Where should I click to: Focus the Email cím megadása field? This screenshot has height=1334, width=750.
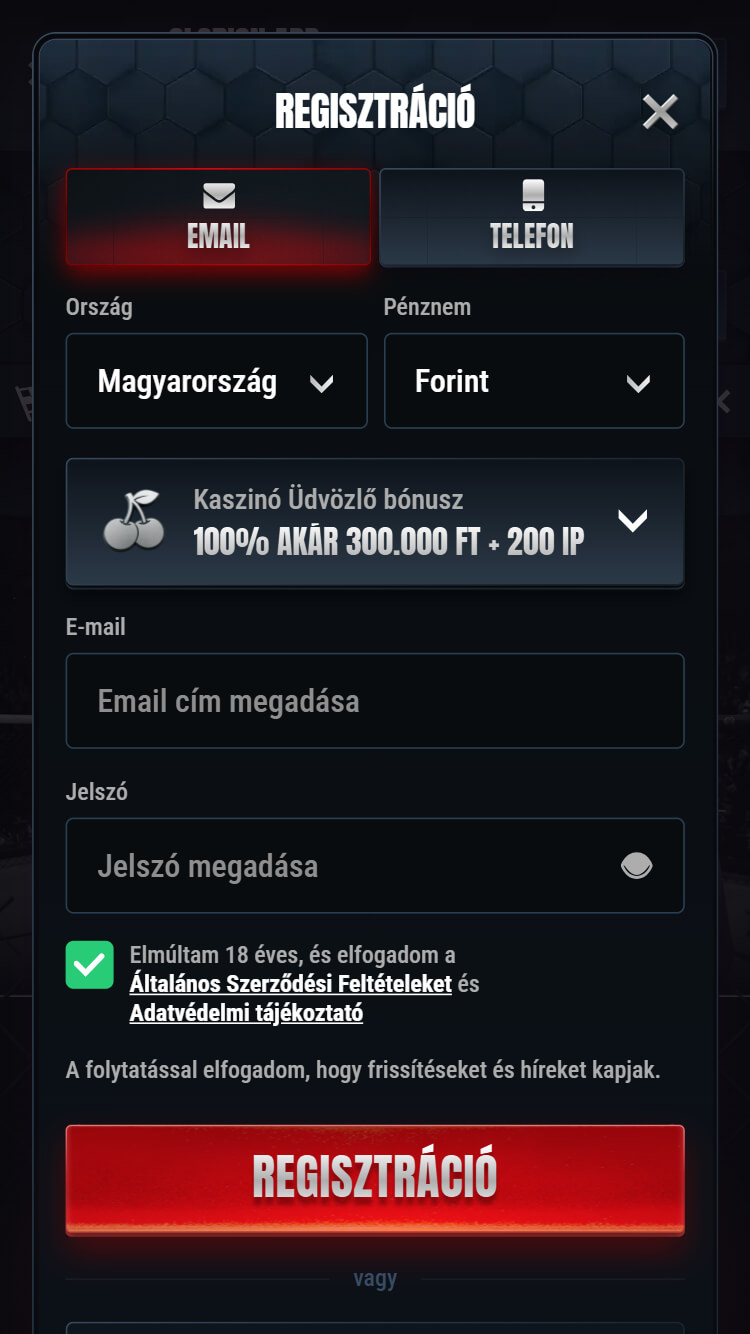(x=375, y=701)
